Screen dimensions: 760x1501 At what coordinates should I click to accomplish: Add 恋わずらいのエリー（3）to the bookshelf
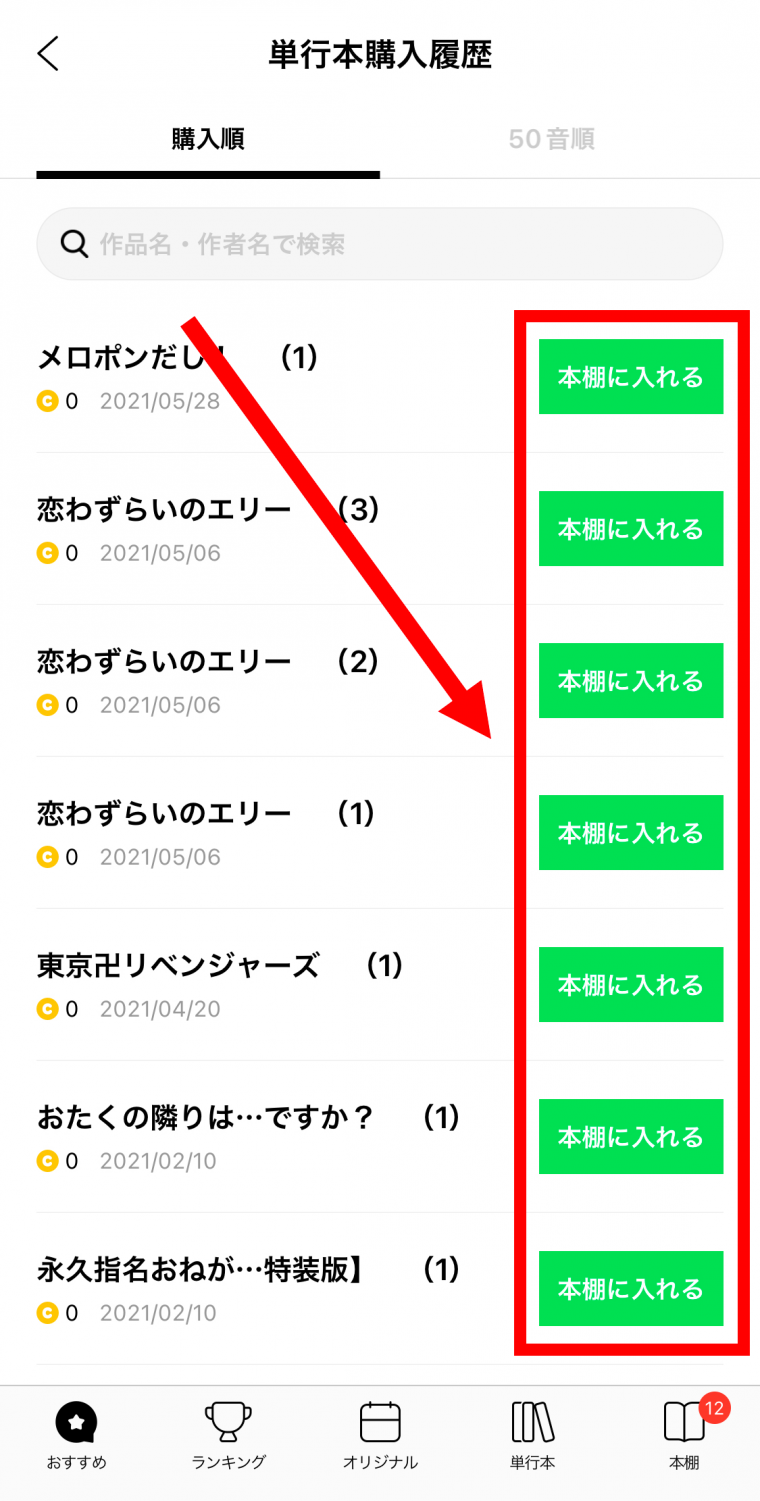tap(631, 529)
